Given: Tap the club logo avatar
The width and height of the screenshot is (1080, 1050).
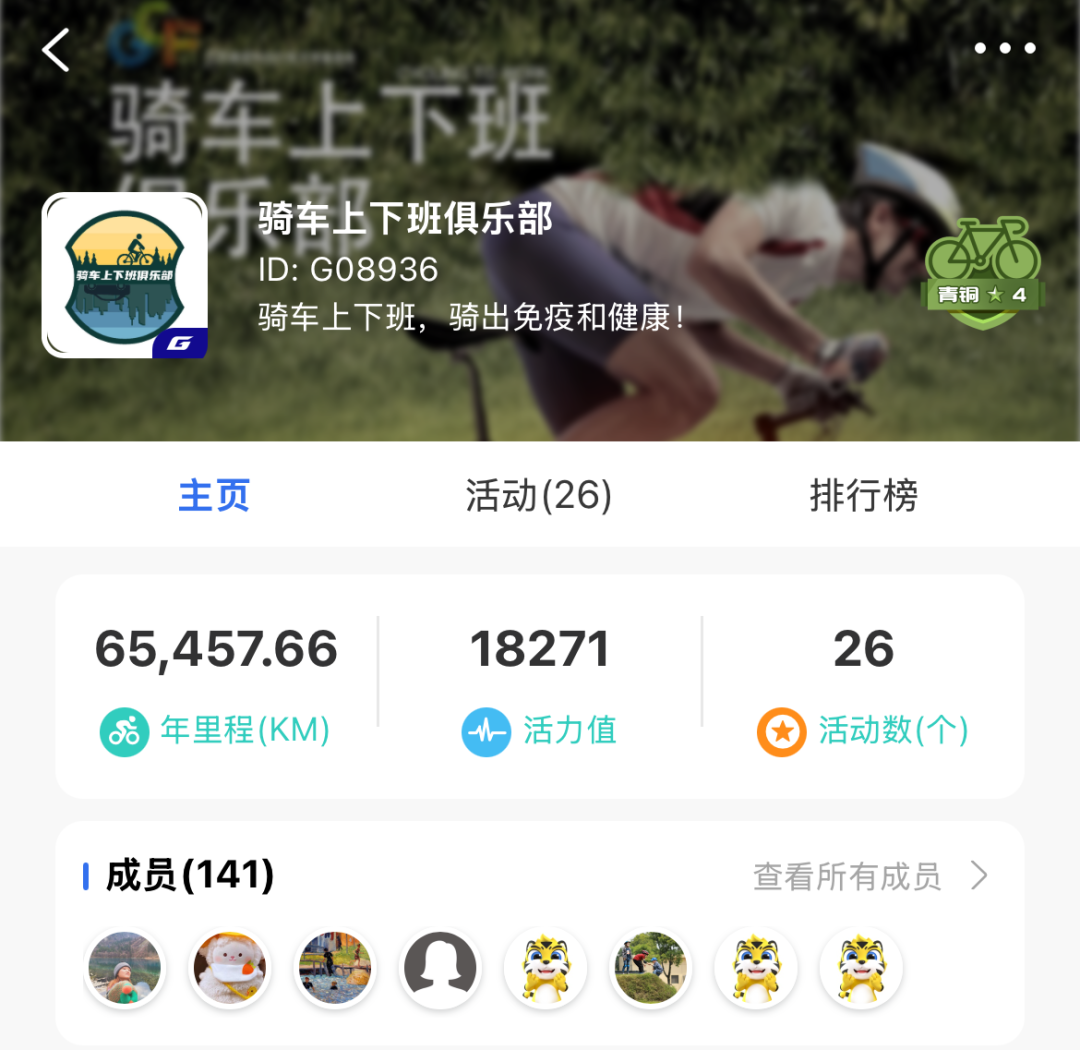Looking at the screenshot, I should click(125, 275).
